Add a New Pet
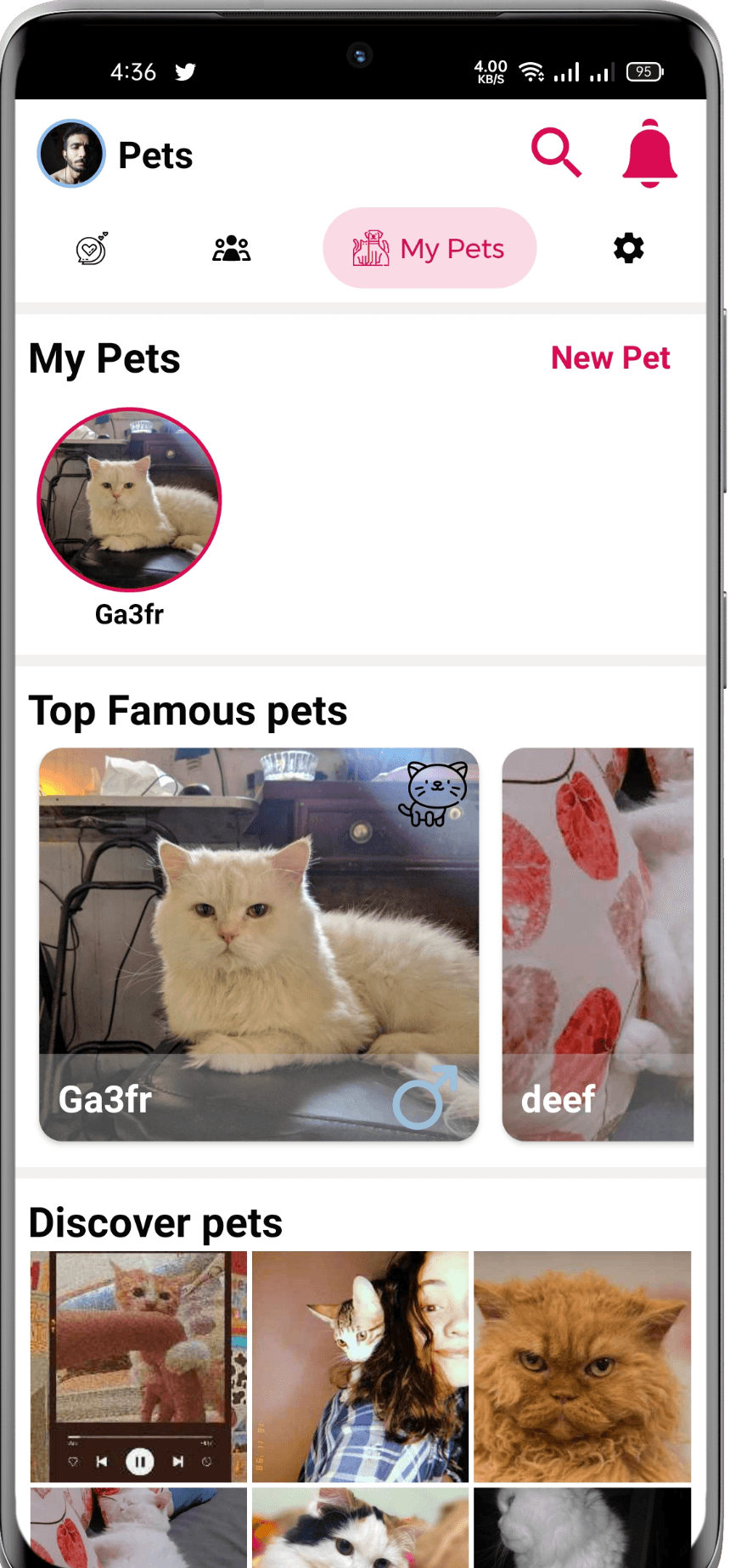 click(x=609, y=358)
